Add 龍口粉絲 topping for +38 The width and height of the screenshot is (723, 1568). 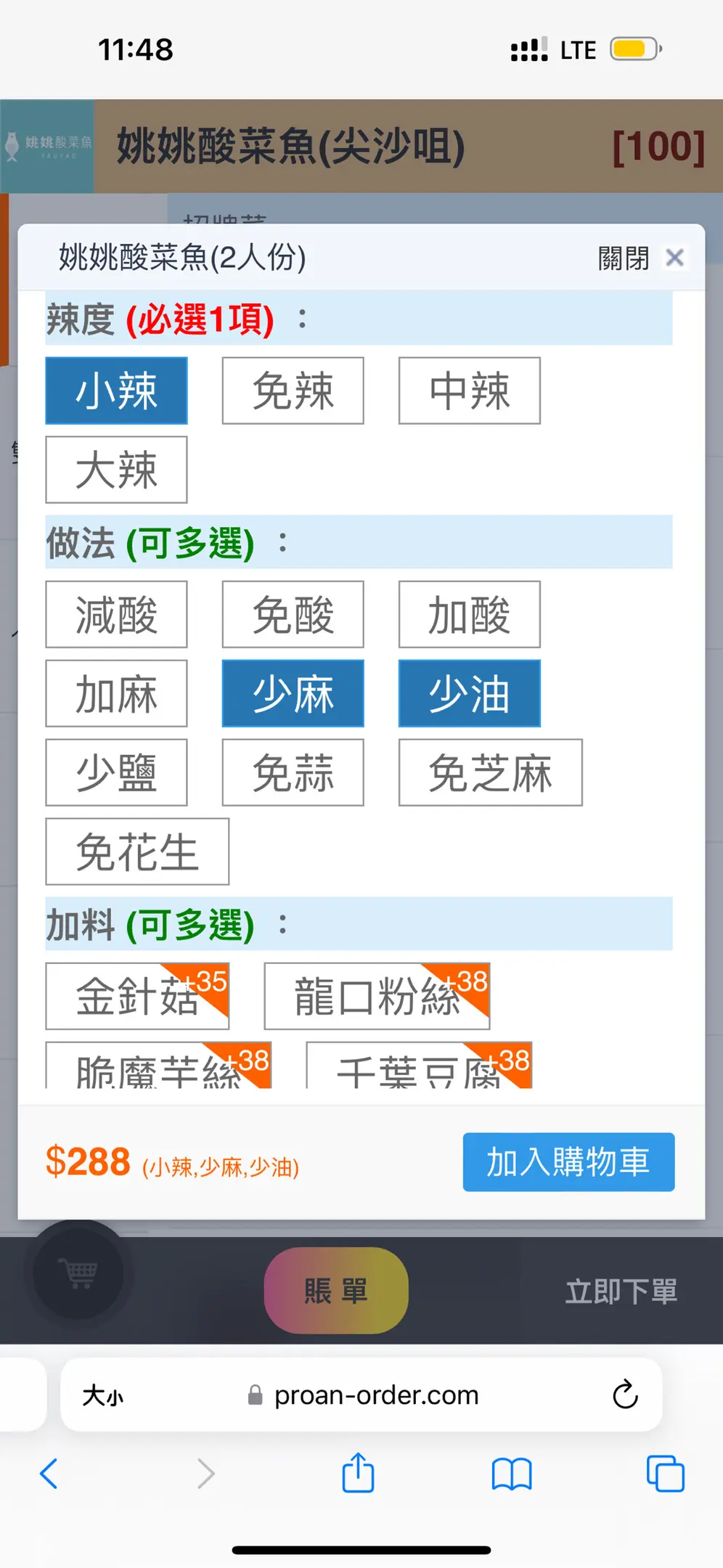tap(377, 996)
